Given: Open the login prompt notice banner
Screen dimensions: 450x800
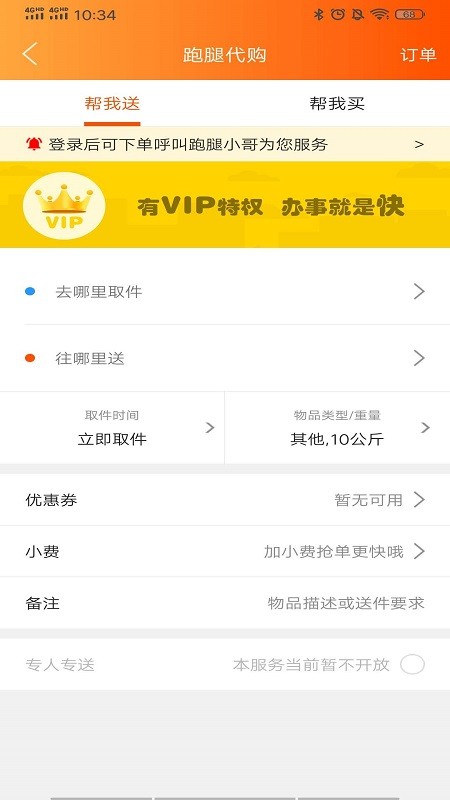Looking at the screenshot, I should 225,144.
